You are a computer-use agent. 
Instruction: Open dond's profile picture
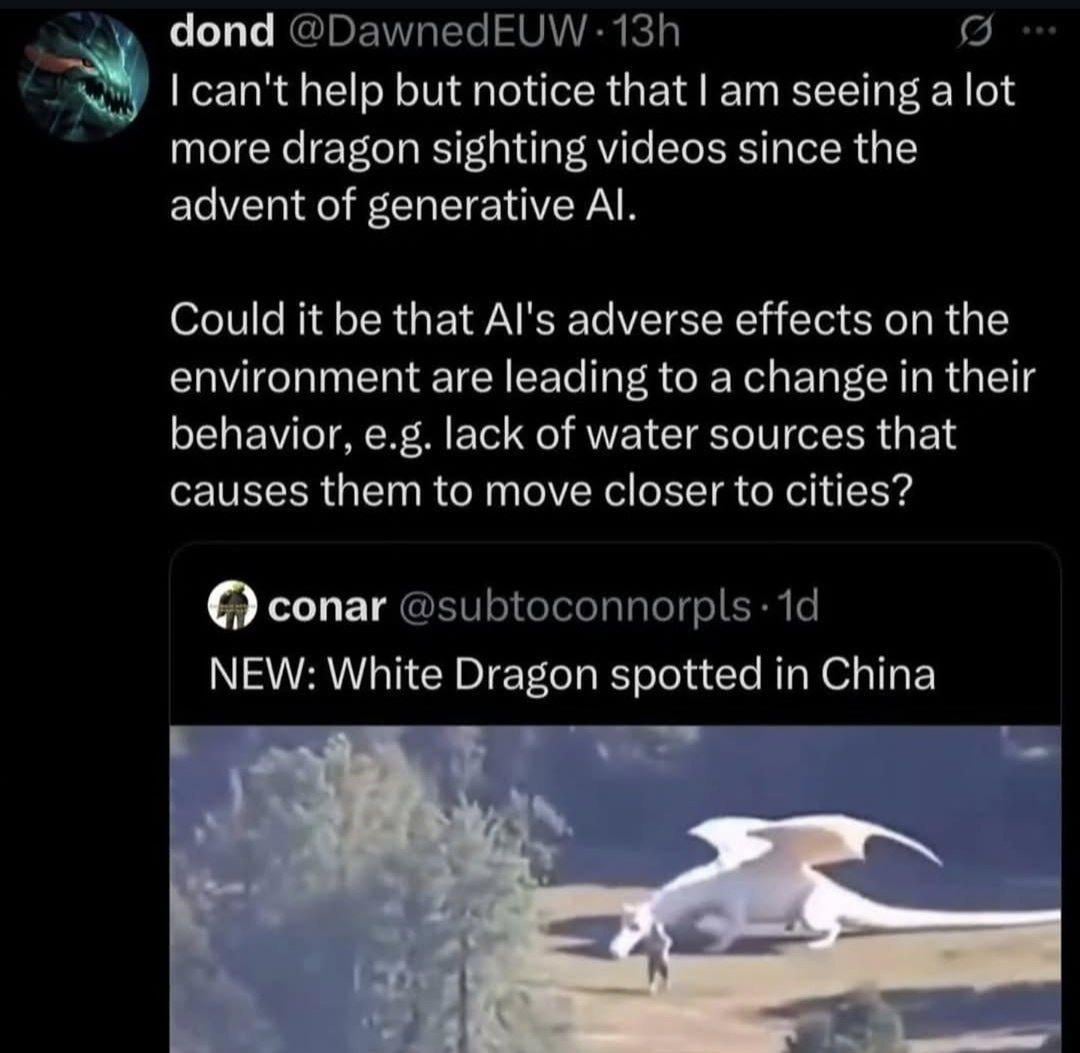pos(84,78)
